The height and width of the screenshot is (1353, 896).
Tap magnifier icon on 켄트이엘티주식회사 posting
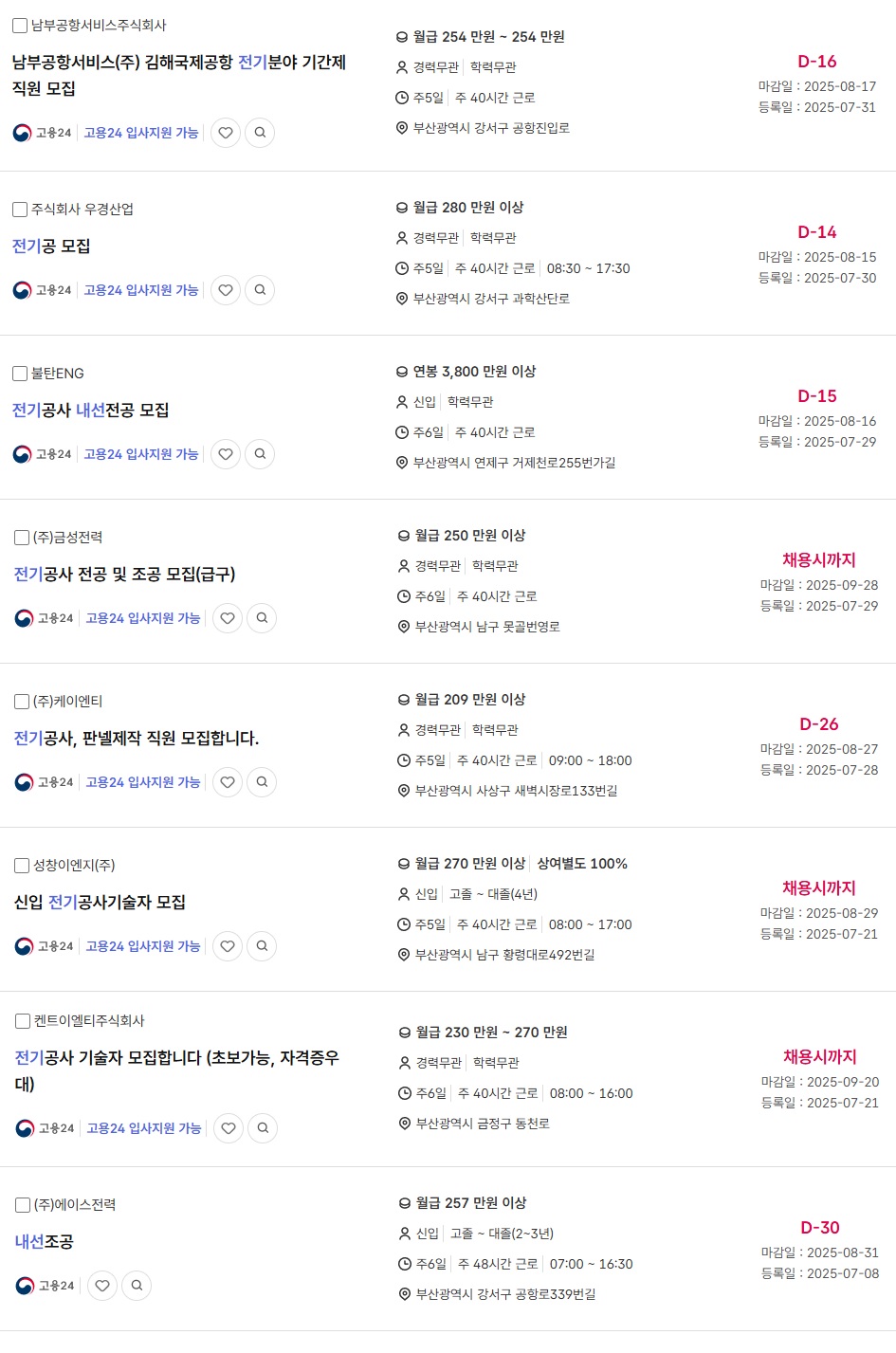pyautogui.click(x=263, y=1128)
